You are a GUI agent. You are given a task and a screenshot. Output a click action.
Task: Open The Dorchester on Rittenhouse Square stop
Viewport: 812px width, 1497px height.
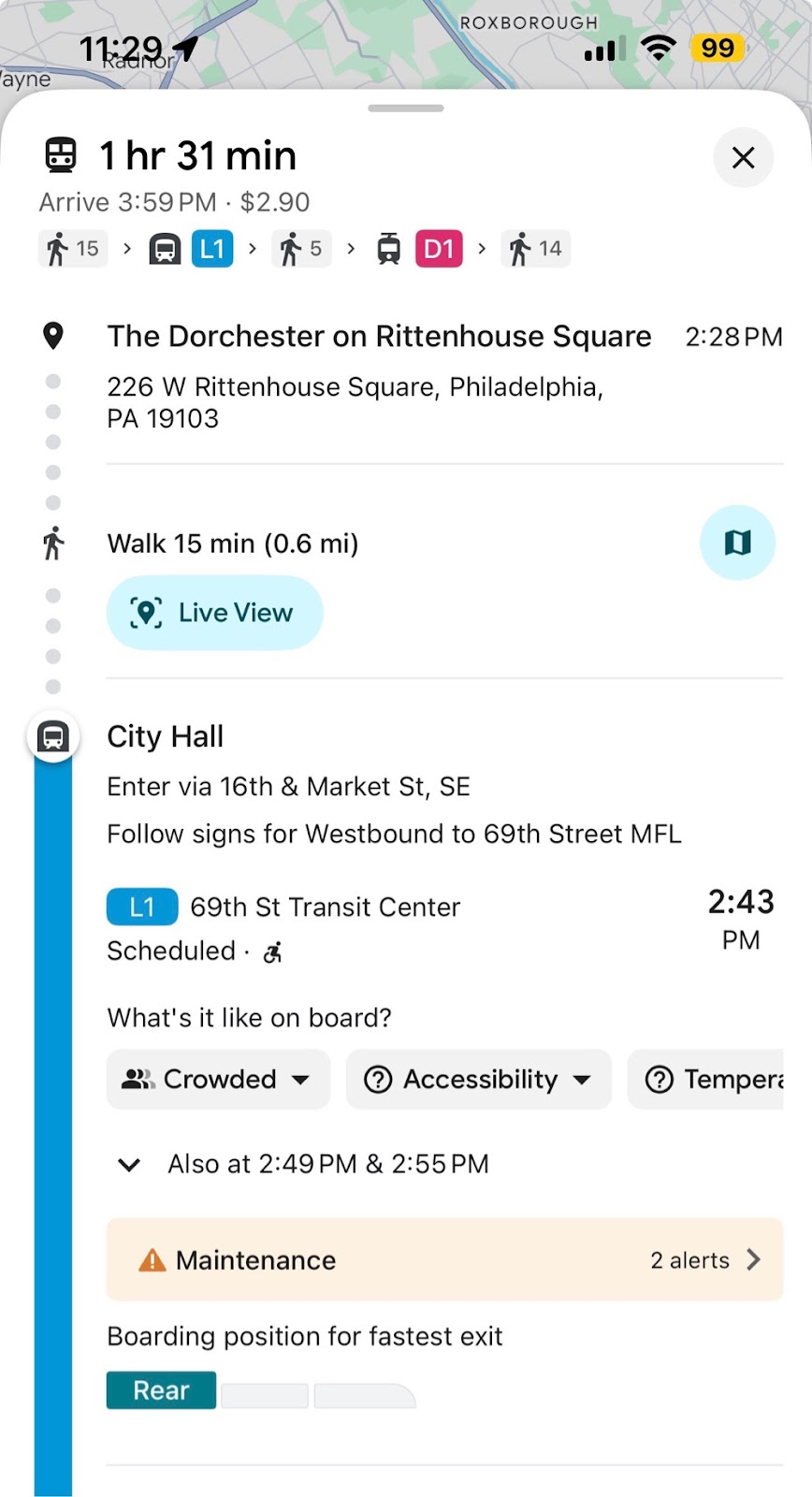(379, 337)
